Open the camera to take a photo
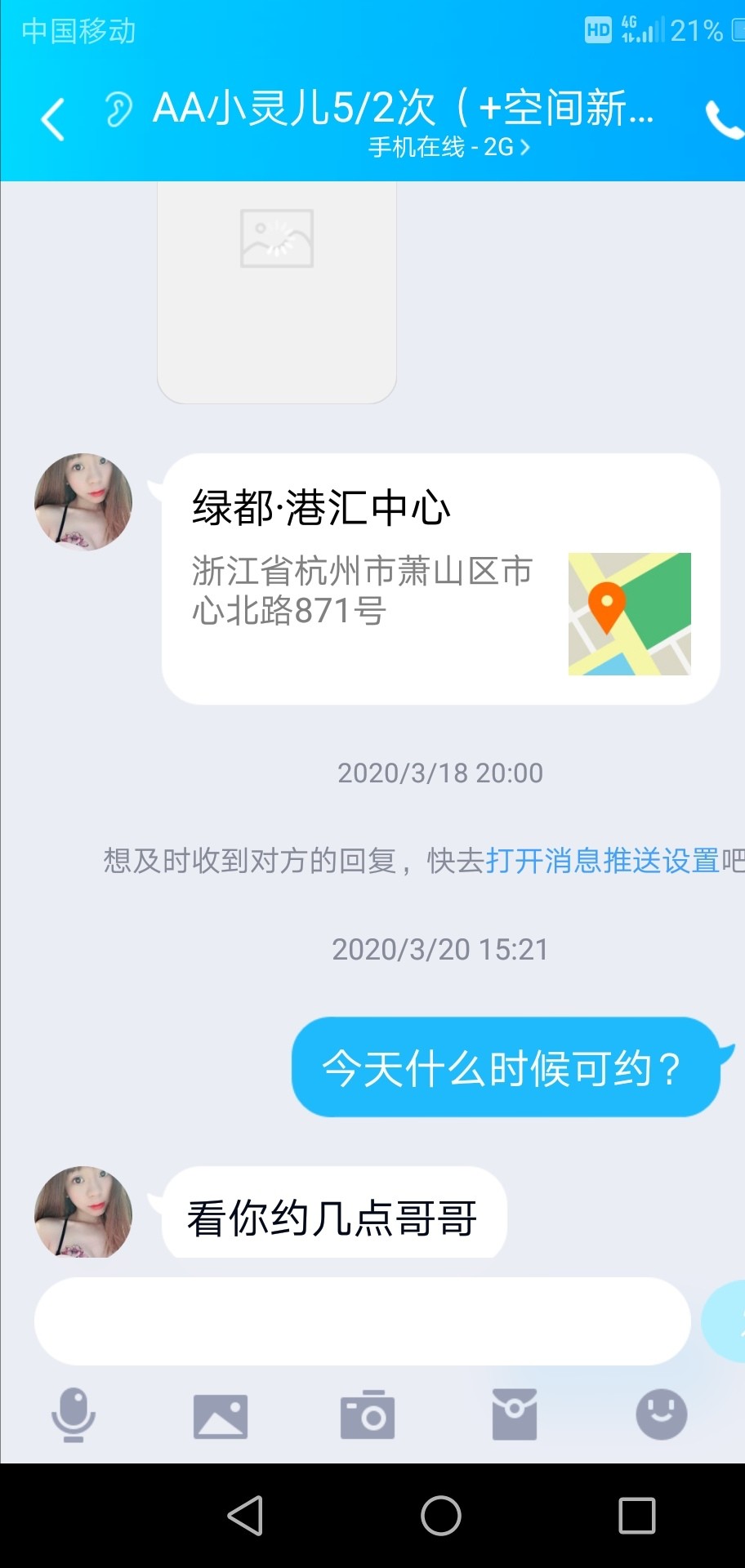Screen dimensions: 745x1568 pos(368,1414)
